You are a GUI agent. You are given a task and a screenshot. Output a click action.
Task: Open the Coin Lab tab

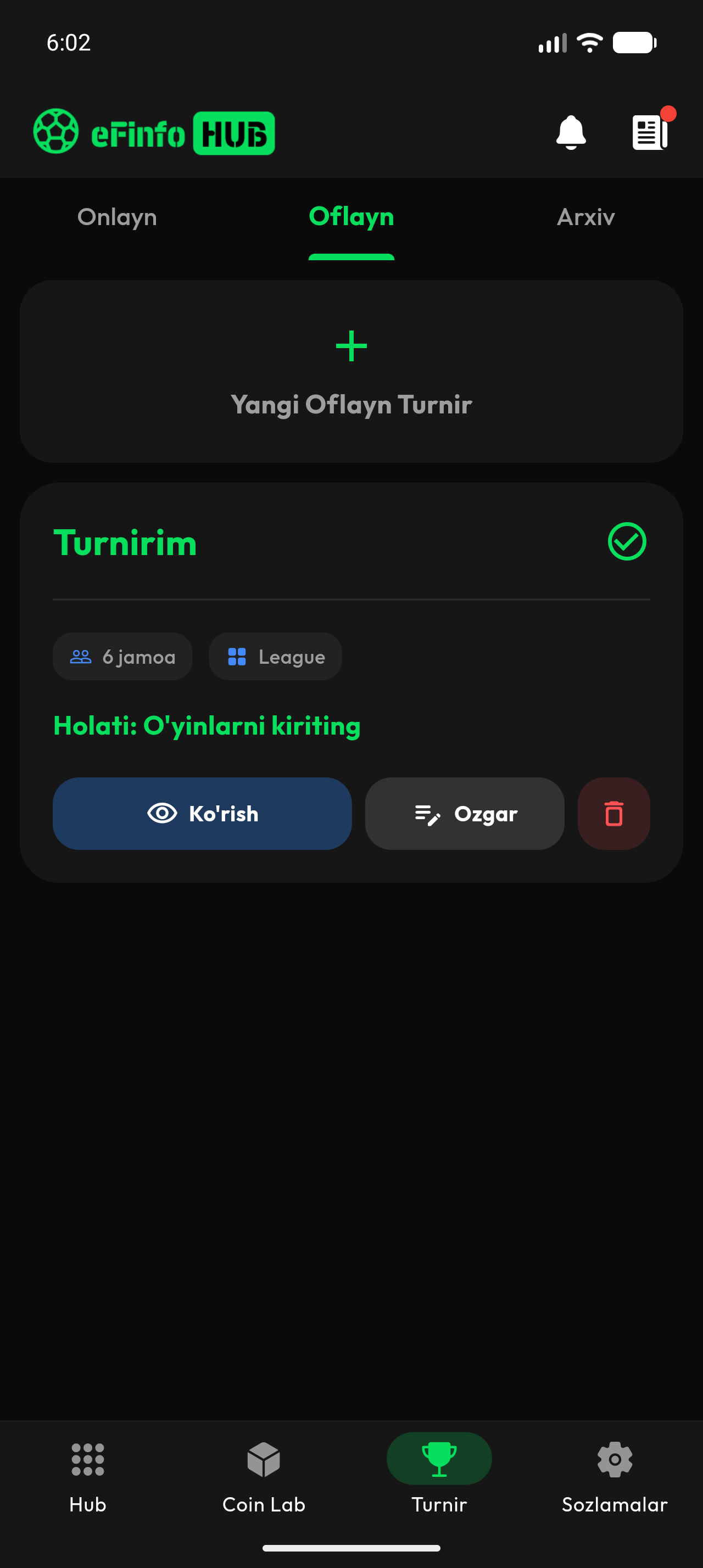264,1476
